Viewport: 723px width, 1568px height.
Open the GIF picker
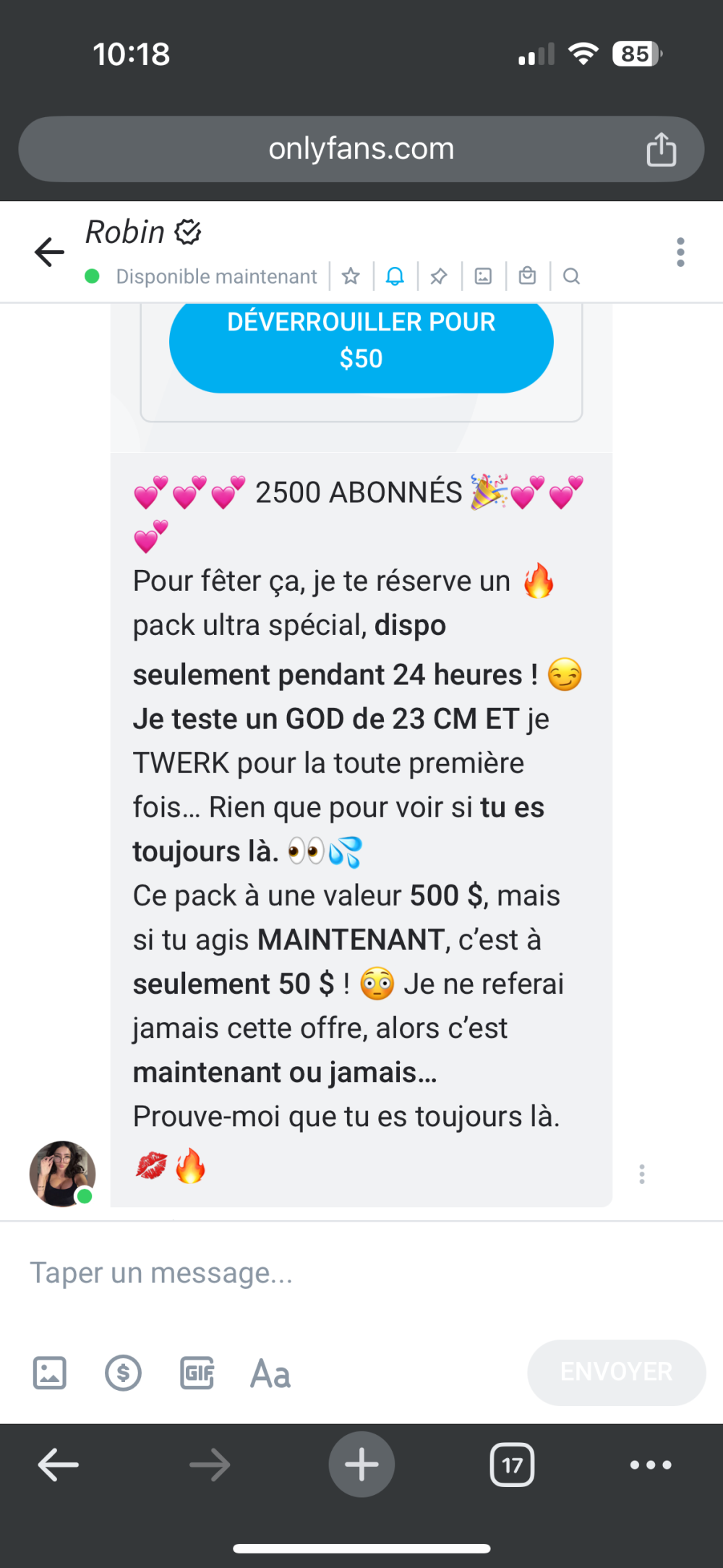197,1372
